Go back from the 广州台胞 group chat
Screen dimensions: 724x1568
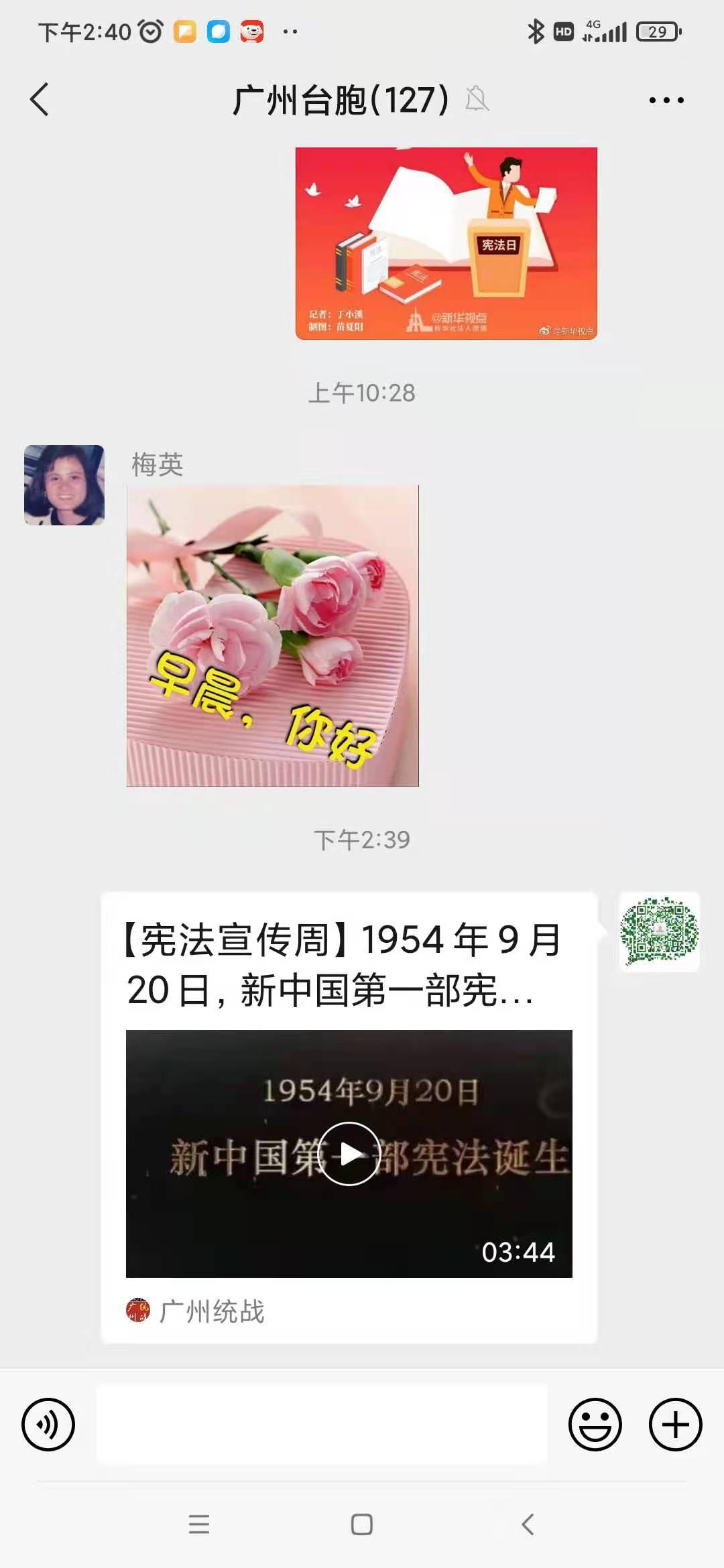click(40, 100)
